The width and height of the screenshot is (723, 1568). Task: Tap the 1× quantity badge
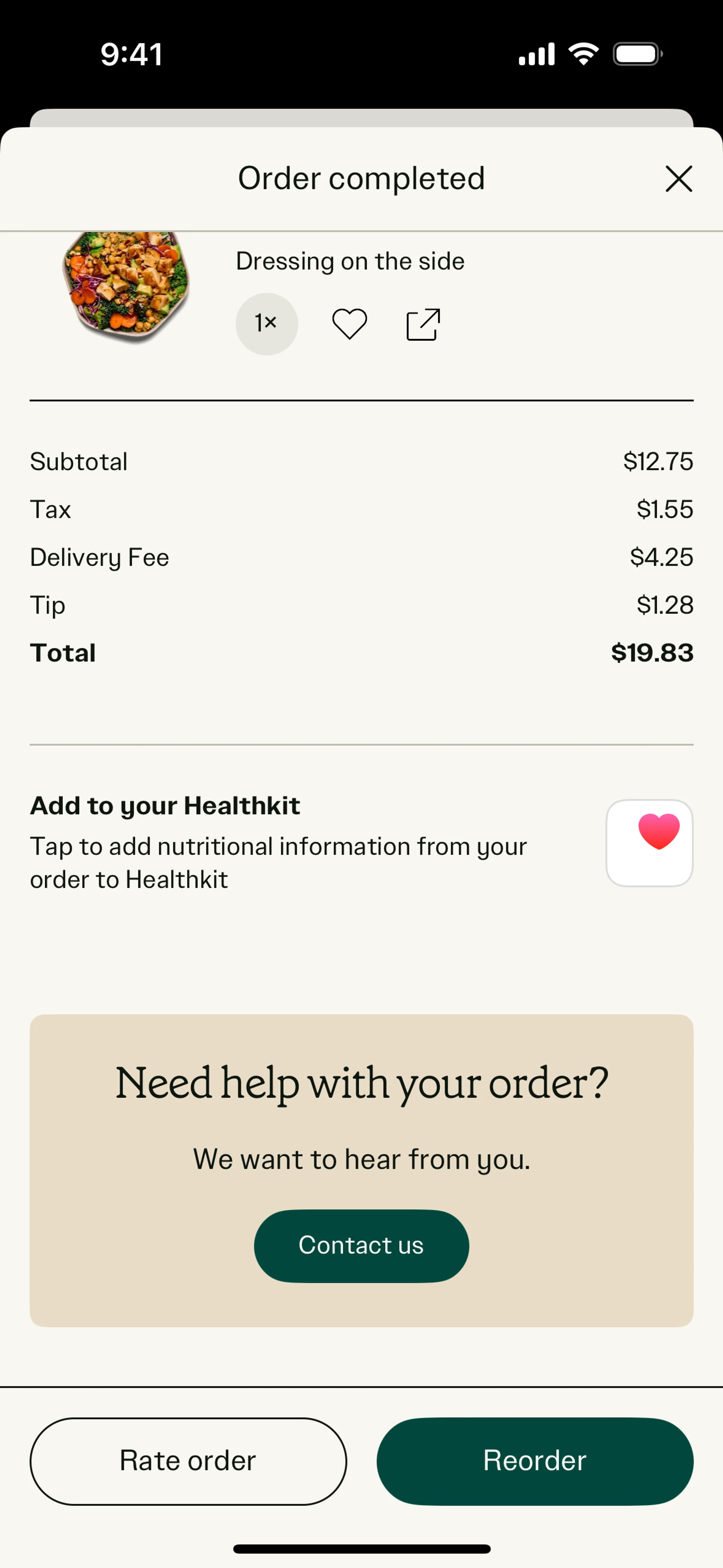point(267,324)
